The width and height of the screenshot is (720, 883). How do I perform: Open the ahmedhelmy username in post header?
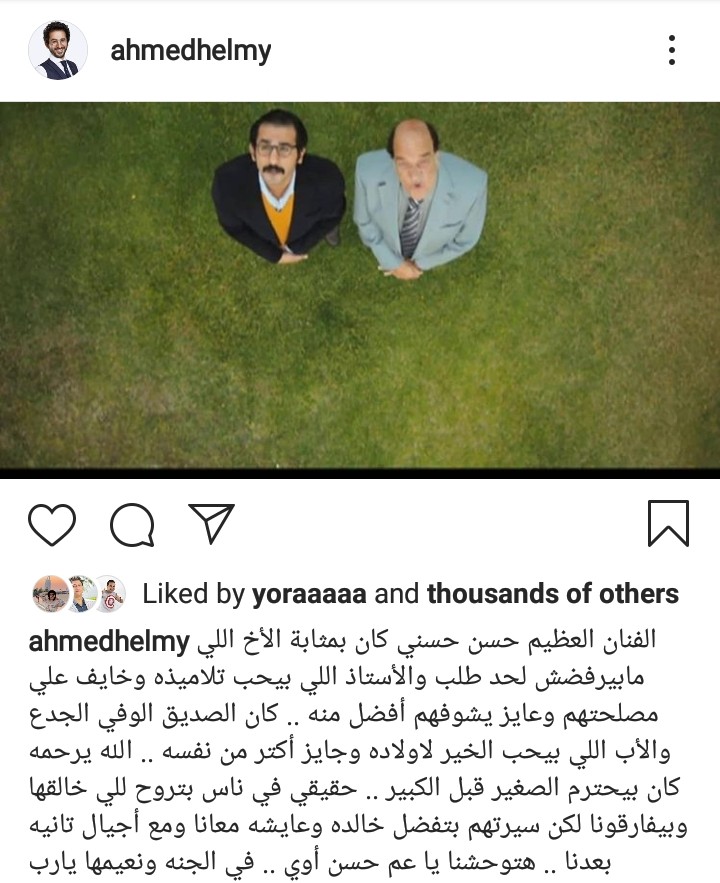tap(190, 51)
